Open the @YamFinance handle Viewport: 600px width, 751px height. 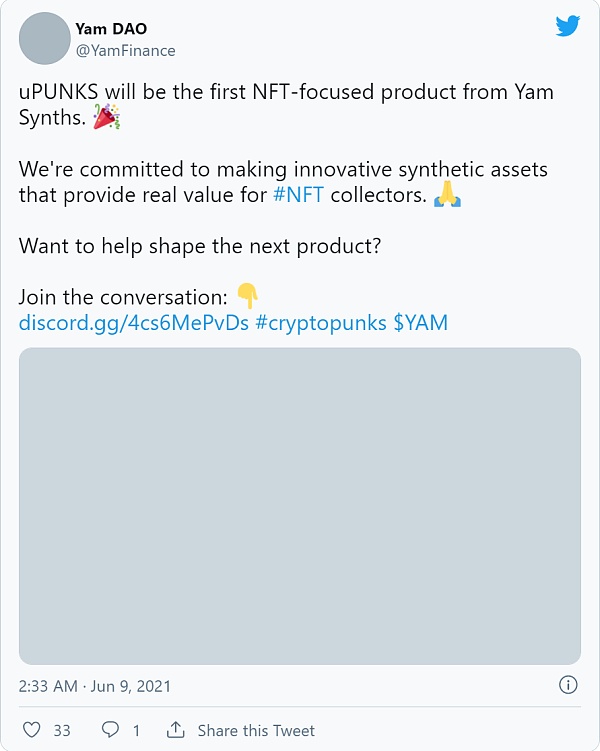pos(125,50)
